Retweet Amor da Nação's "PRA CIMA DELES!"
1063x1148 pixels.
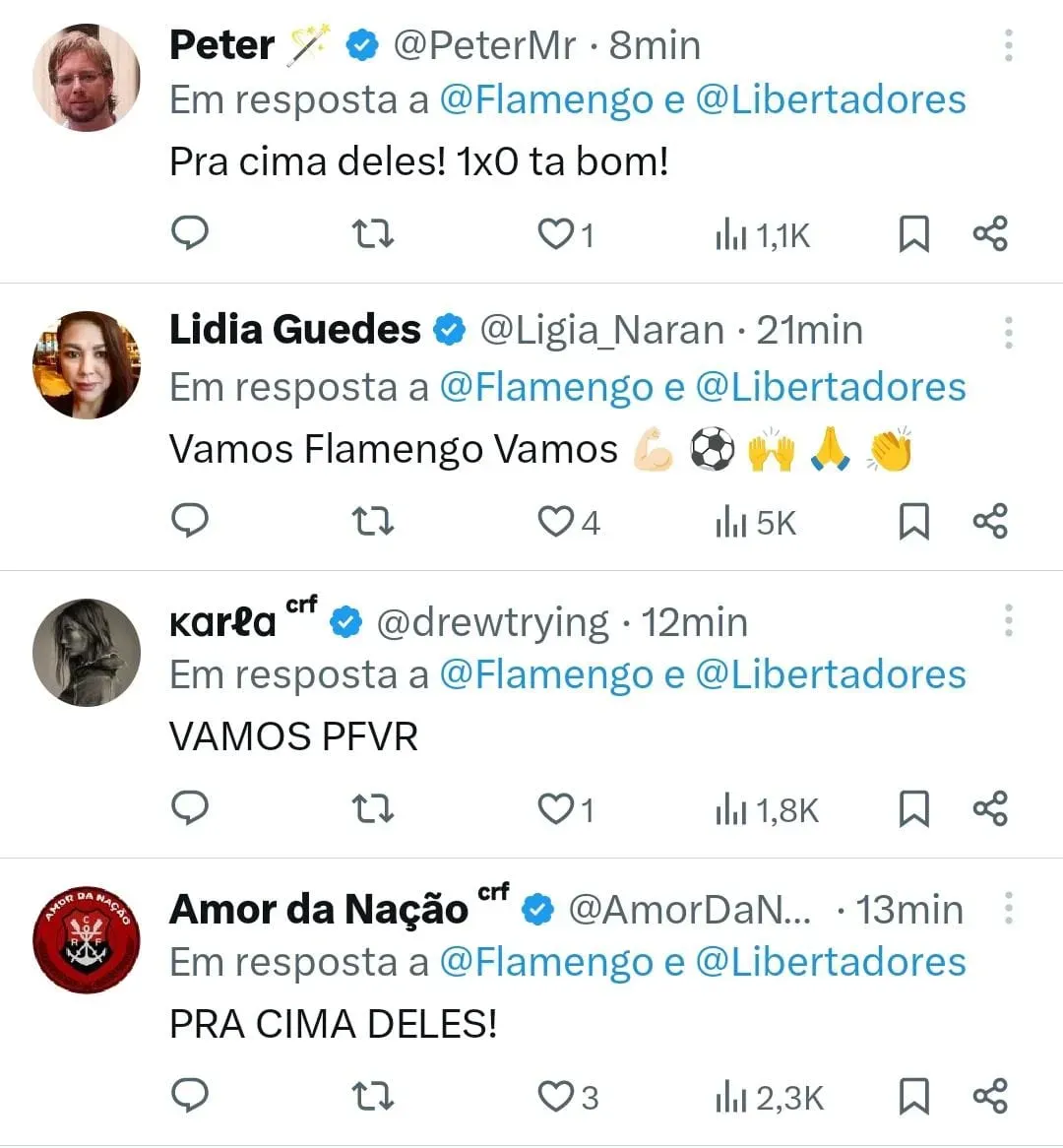tap(373, 1097)
